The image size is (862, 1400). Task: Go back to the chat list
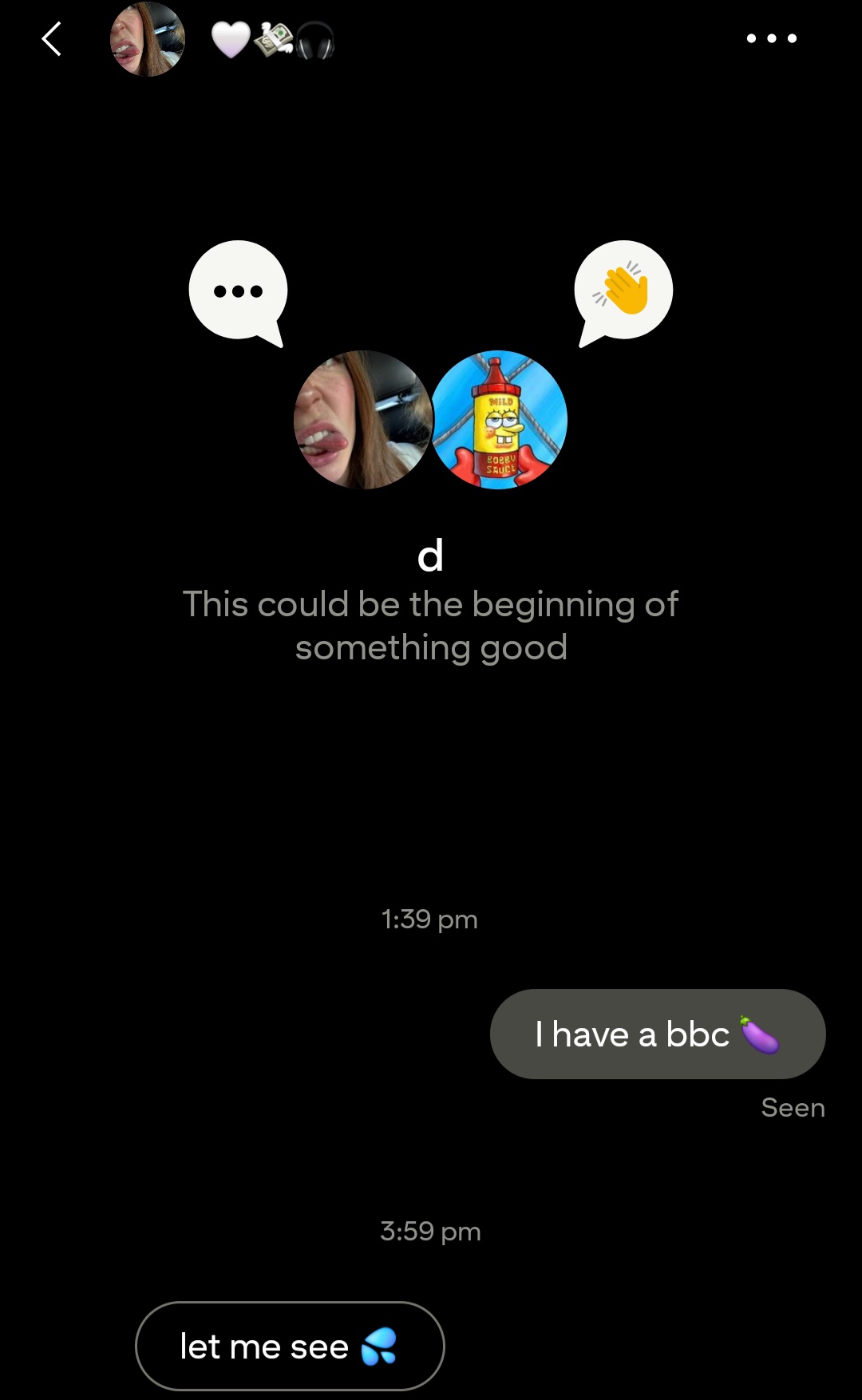(52, 38)
